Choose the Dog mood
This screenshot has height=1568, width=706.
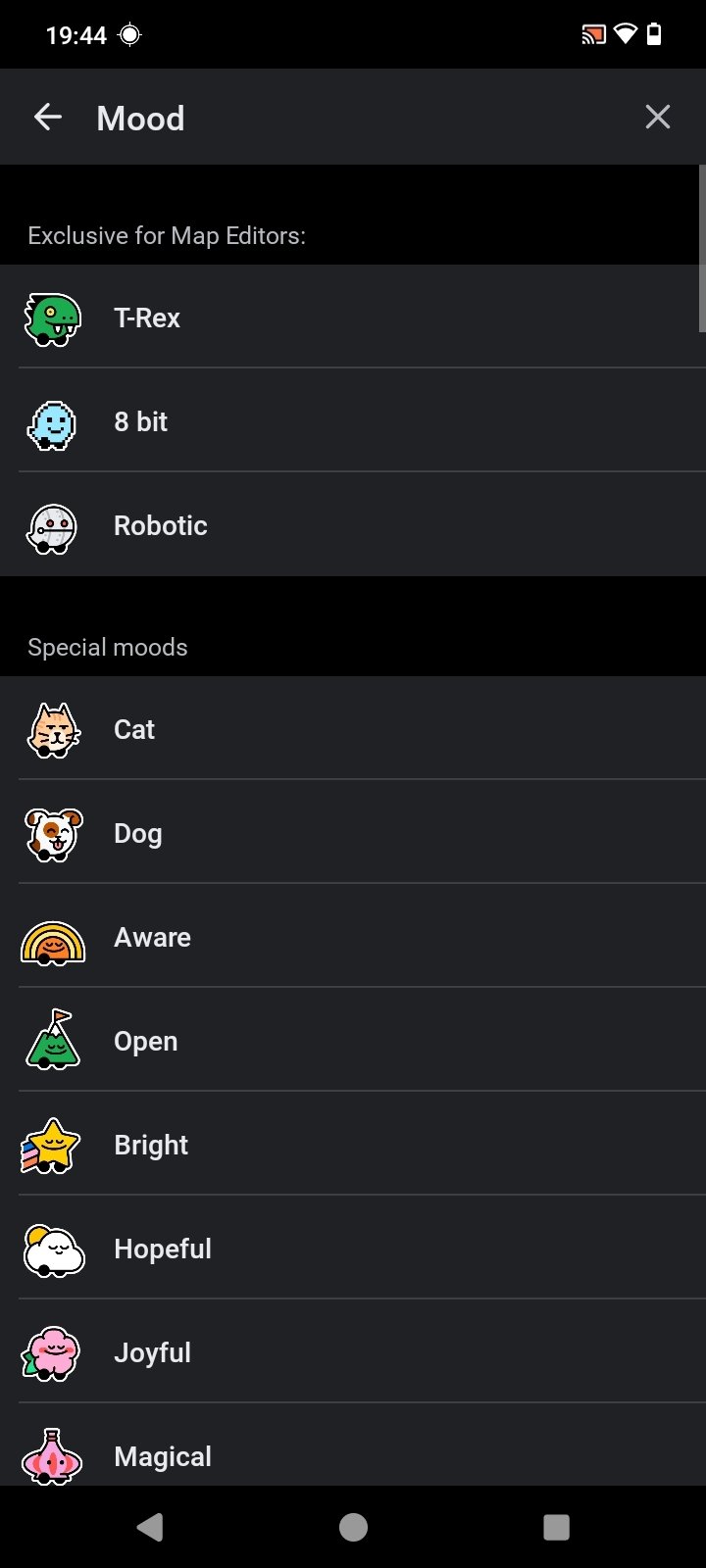coord(353,833)
